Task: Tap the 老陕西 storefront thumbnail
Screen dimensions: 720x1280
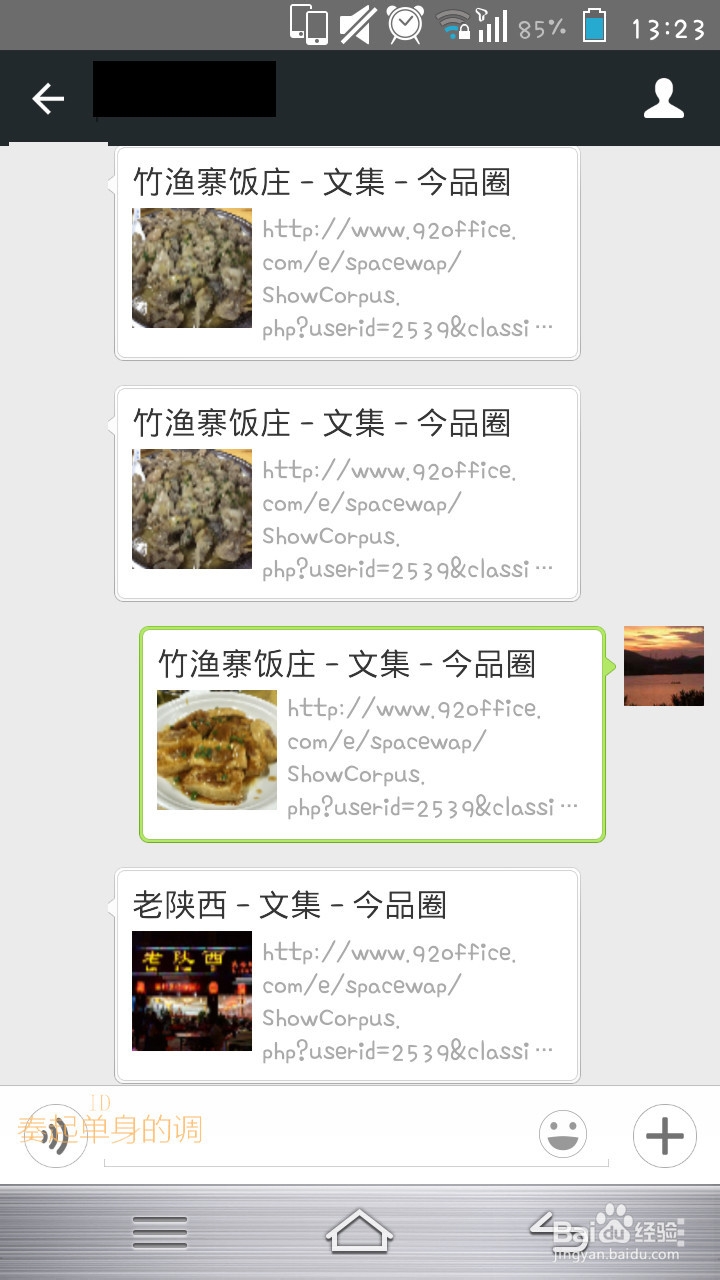Action: tap(192, 992)
